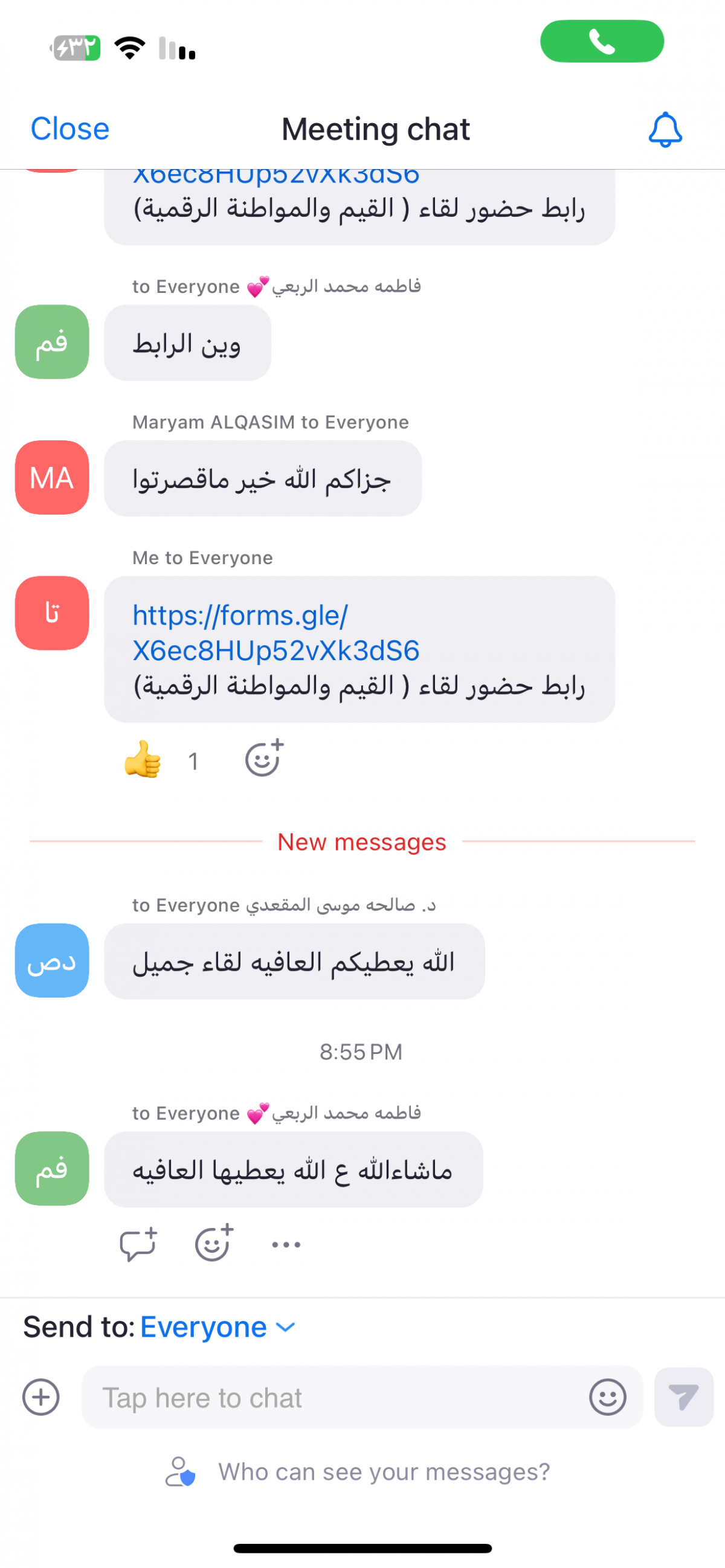725x1568 pixels.
Task: Reply in thread to the last message
Action: point(138,1244)
